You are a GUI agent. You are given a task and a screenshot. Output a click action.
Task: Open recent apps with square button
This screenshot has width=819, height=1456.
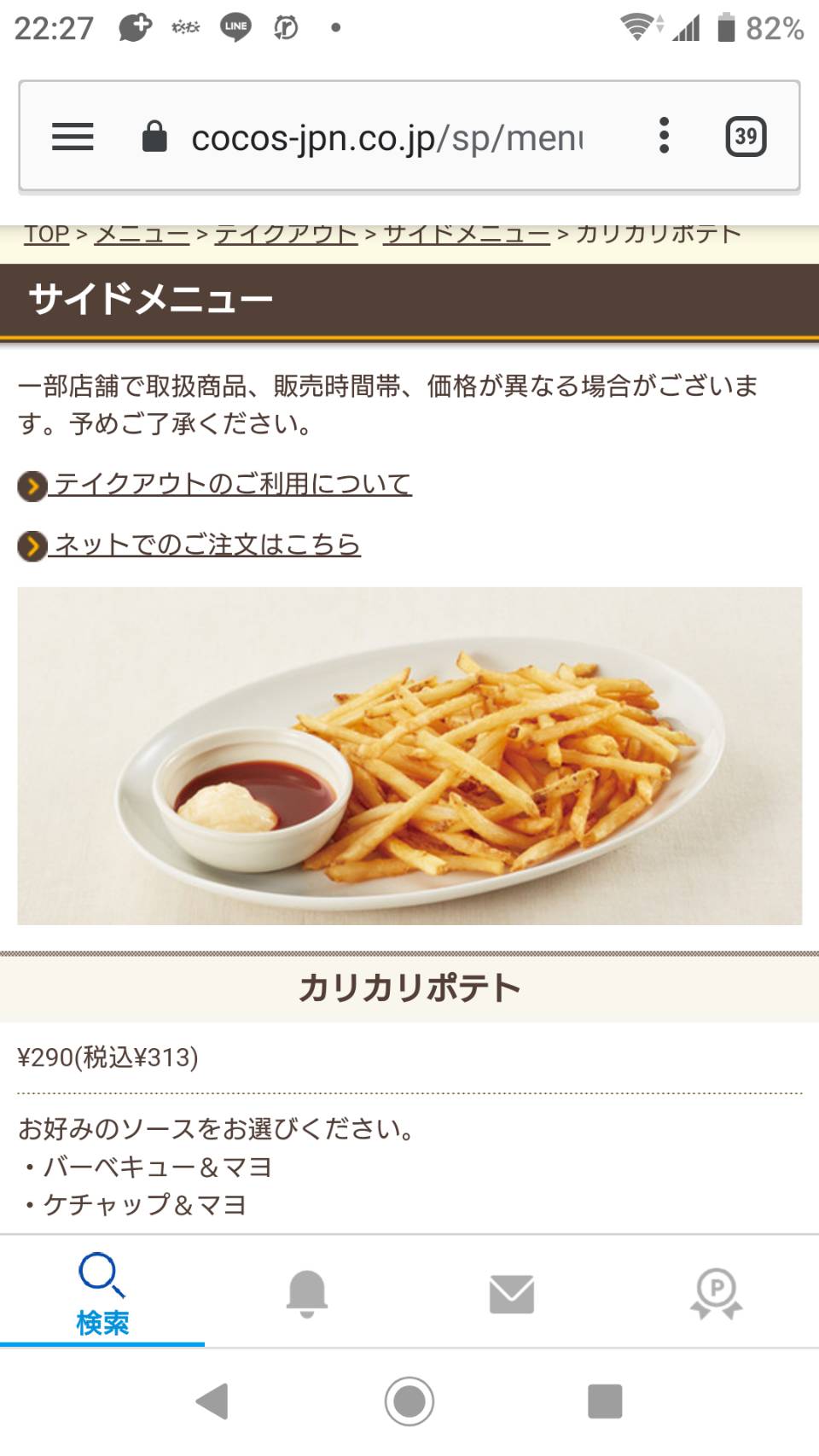pyautogui.click(x=605, y=1401)
